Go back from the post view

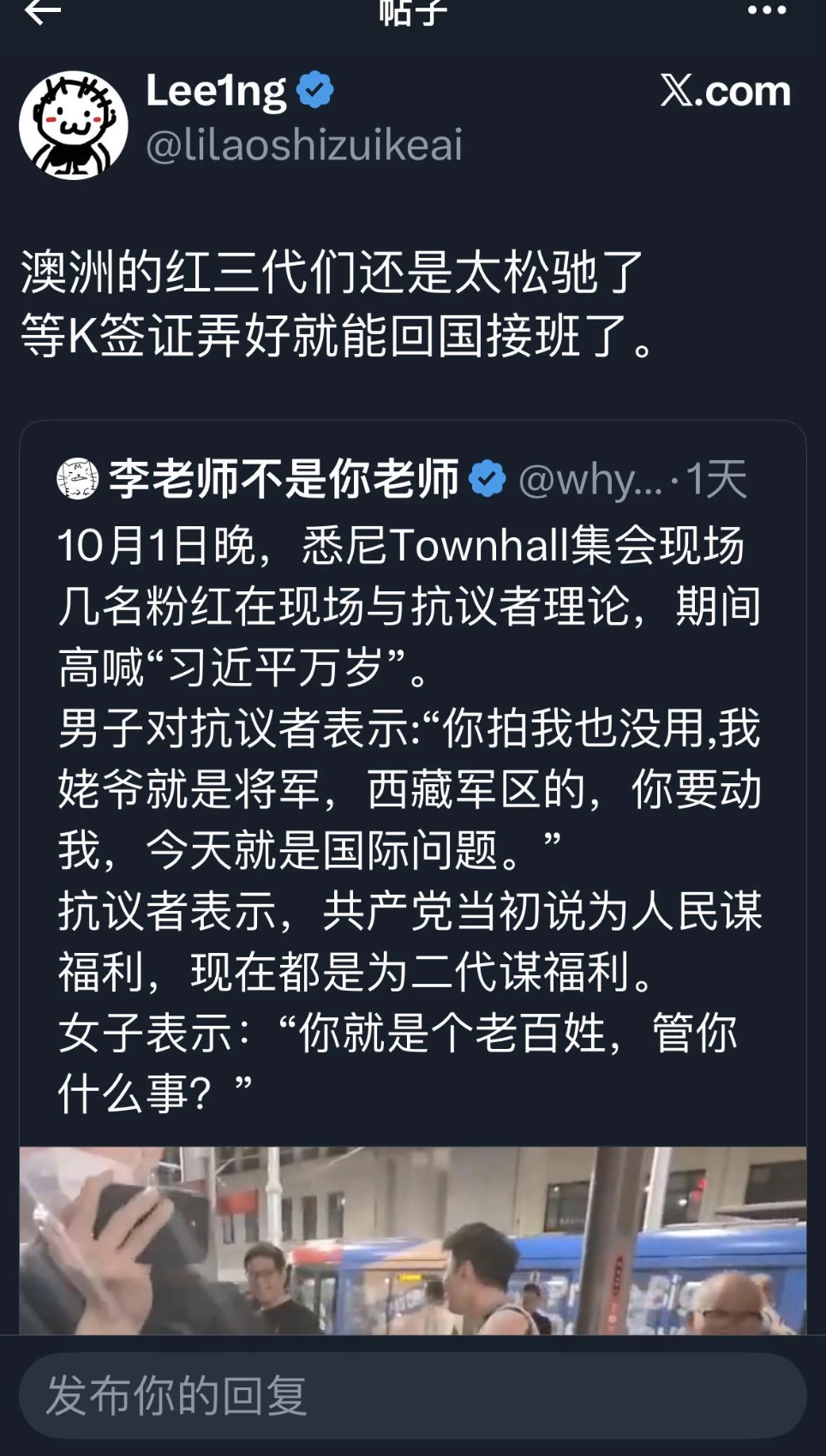click(x=43, y=12)
